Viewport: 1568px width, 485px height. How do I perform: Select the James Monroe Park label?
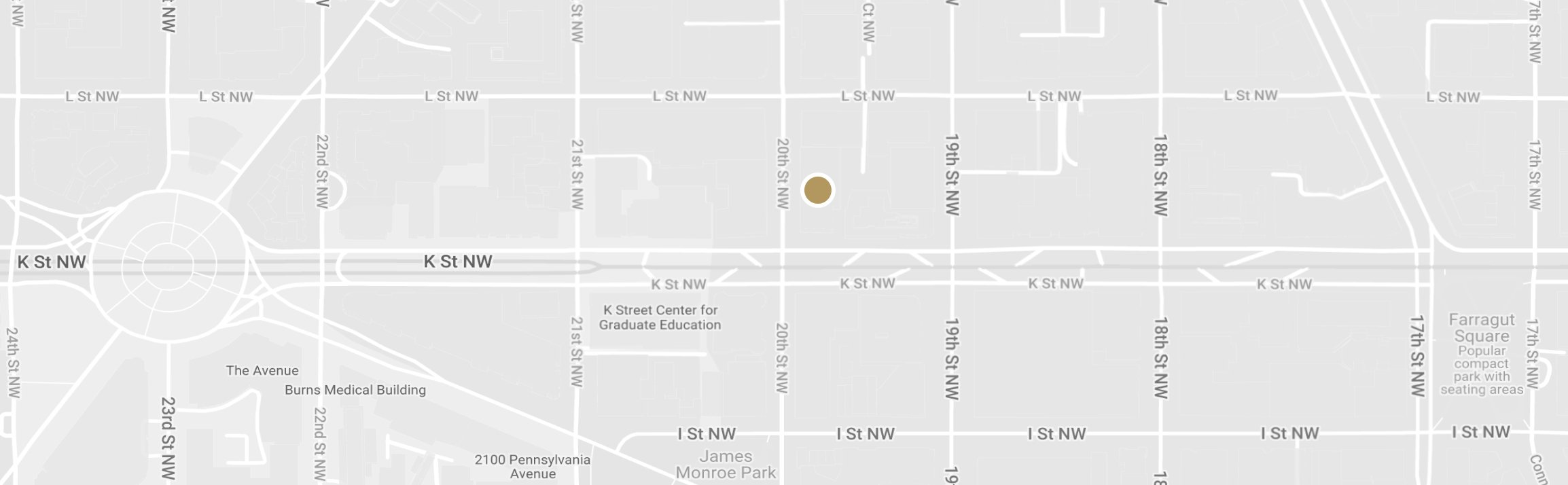coord(726,465)
